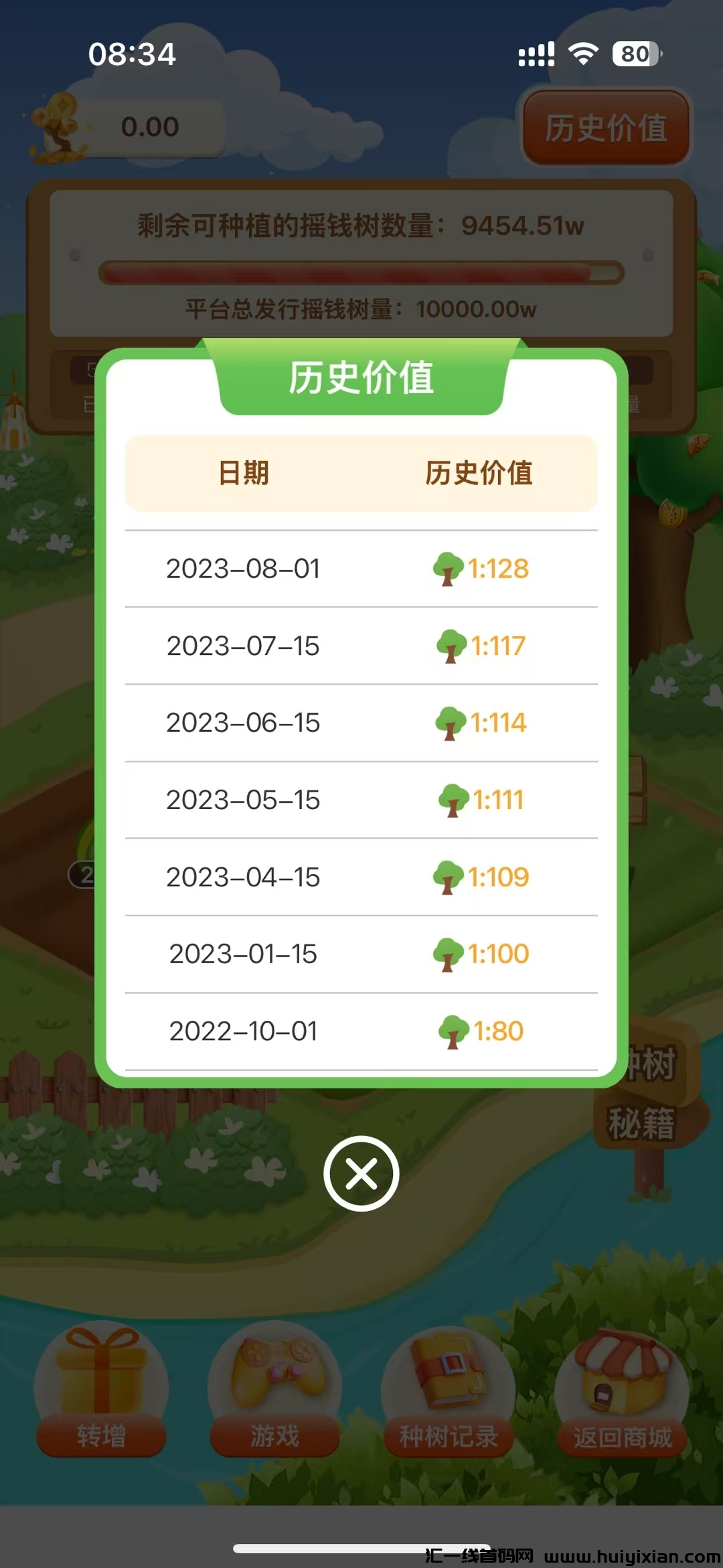
Task: Open 转增 gift transfer
Action: coord(101,1395)
